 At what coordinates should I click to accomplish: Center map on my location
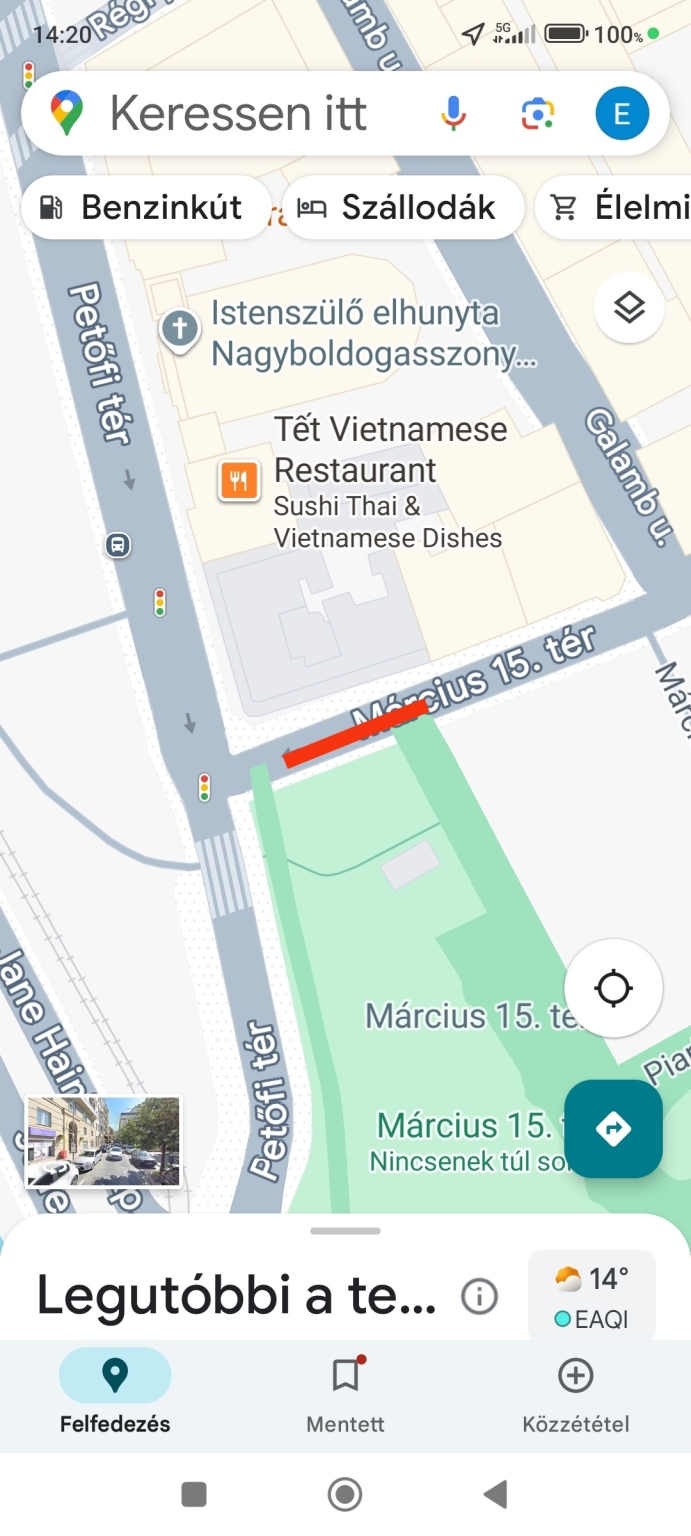[613, 989]
